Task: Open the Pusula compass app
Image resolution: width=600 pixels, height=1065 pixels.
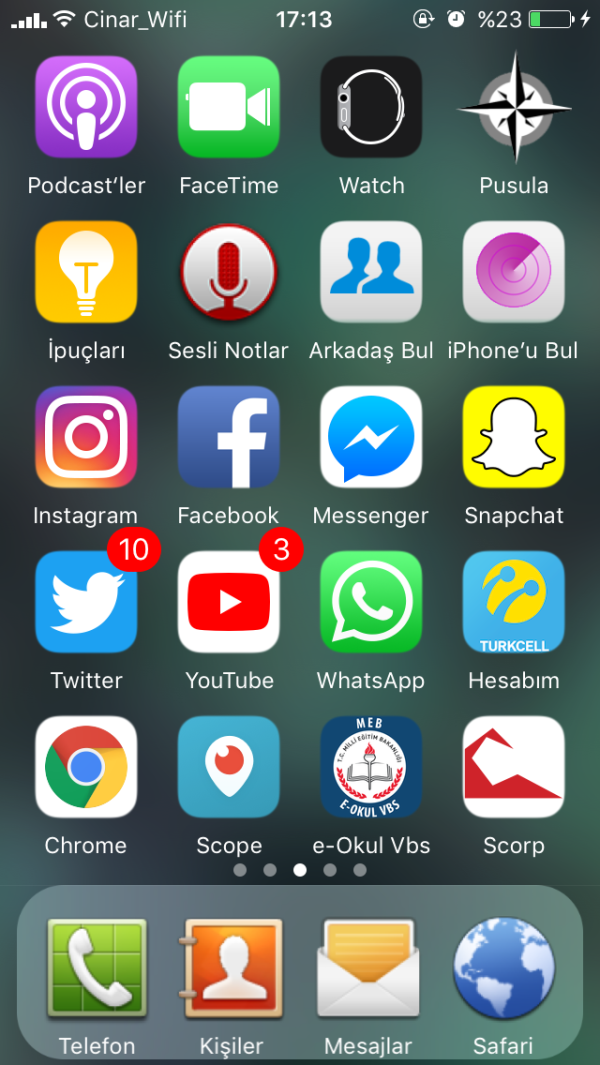Action: (514, 107)
